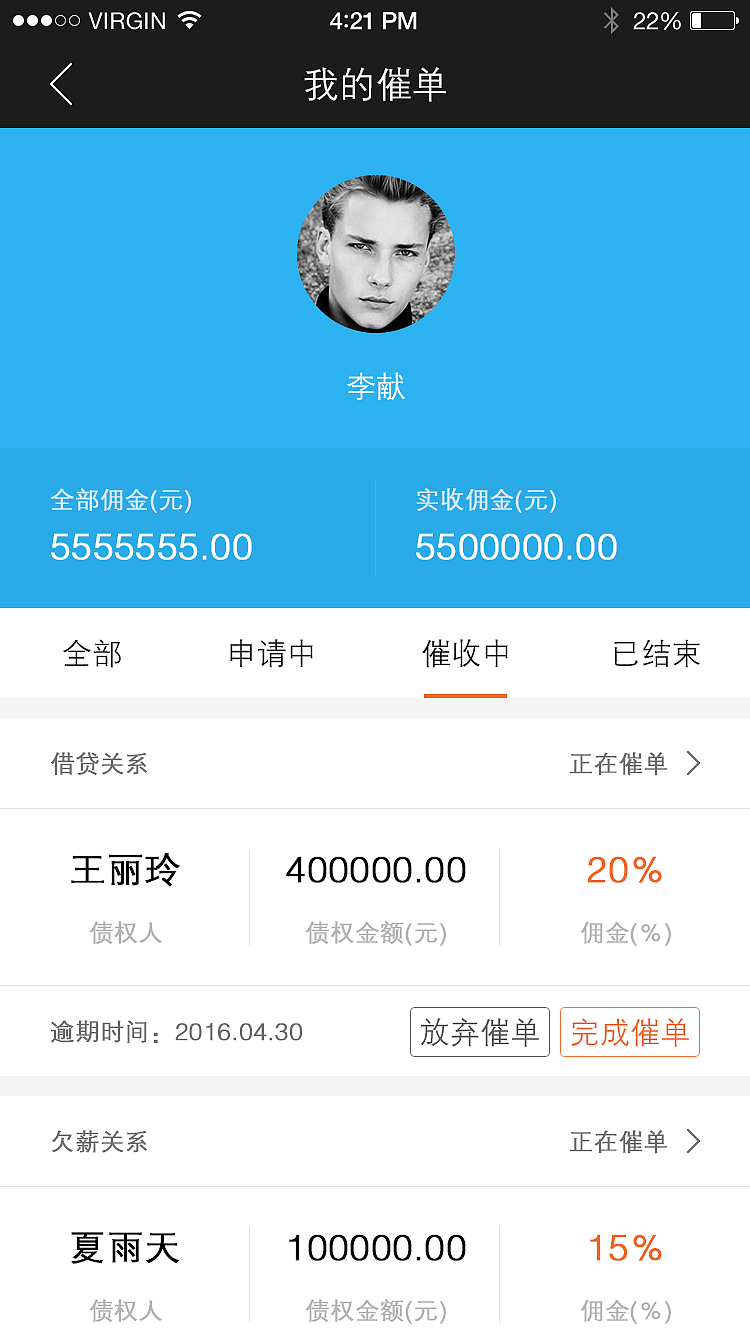Select debtor name 夏雨天
Screen dimensions: 750x1334
pos(125,1247)
